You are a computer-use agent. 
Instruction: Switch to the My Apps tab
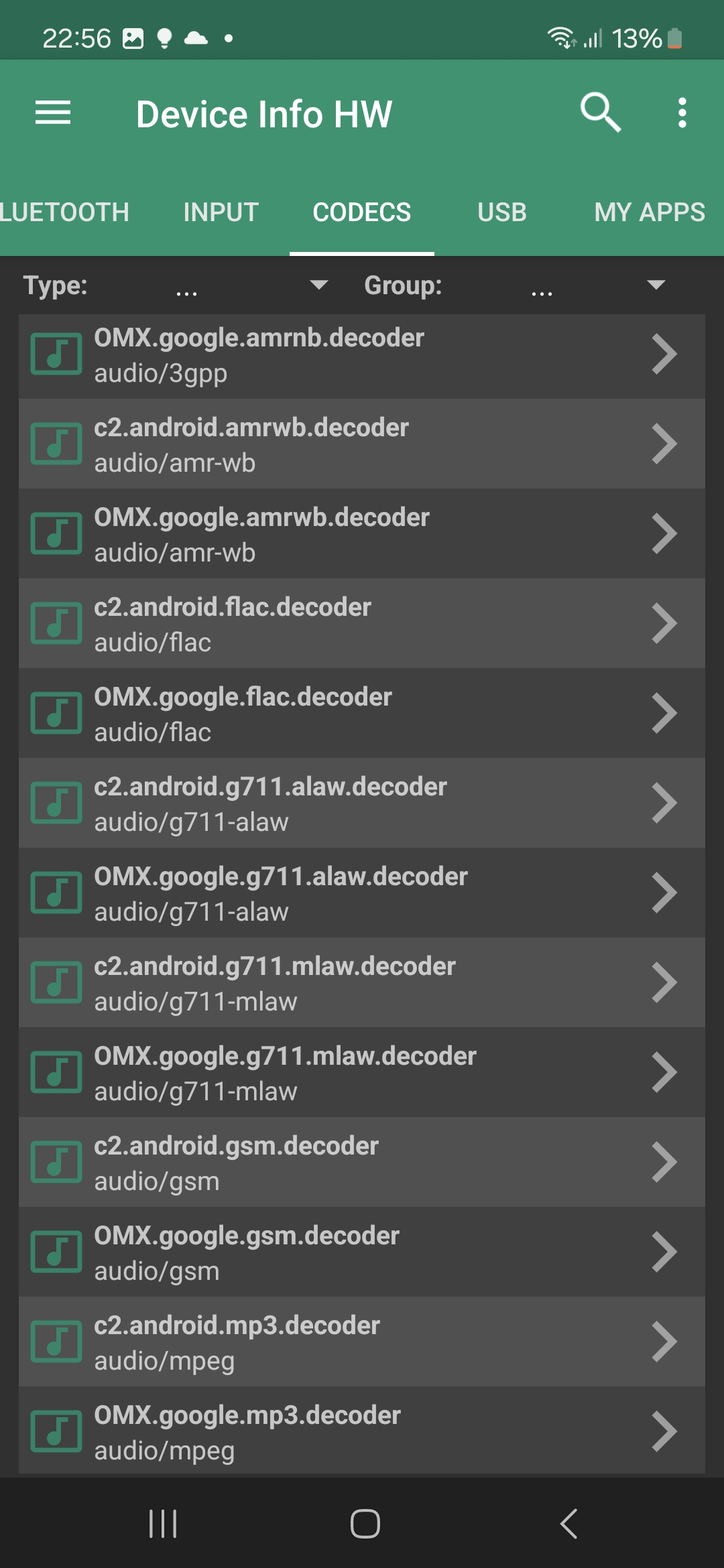pos(649,212)
